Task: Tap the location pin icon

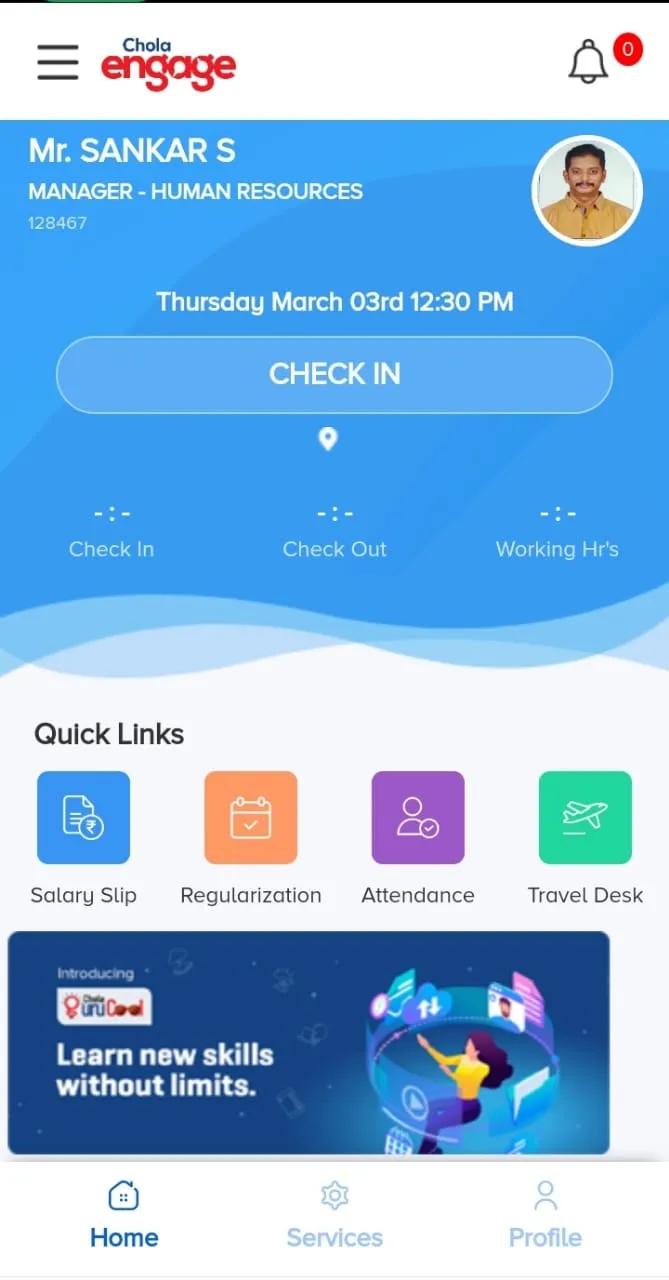Action: click(327, 439)
